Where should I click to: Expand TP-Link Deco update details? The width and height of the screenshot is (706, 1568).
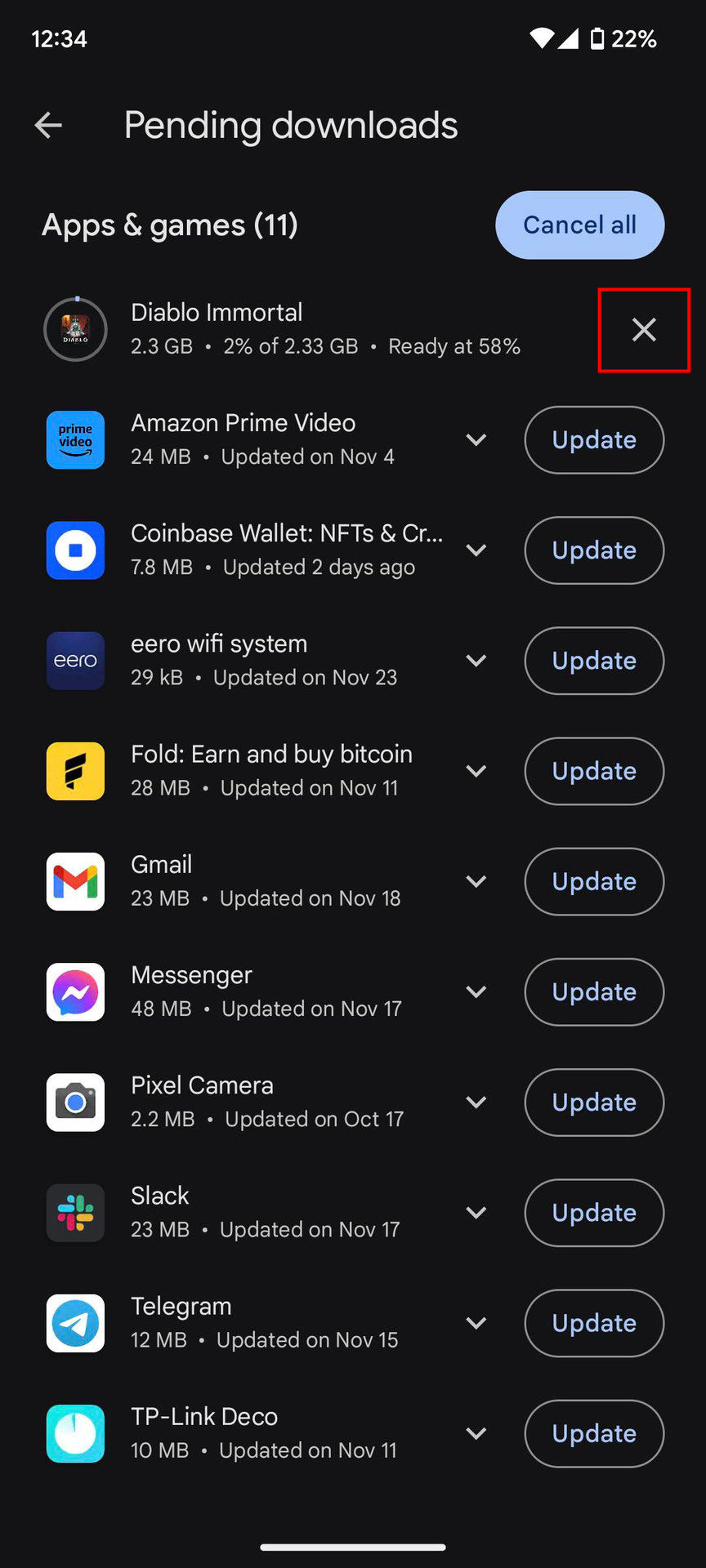[x=476, y=1433]
